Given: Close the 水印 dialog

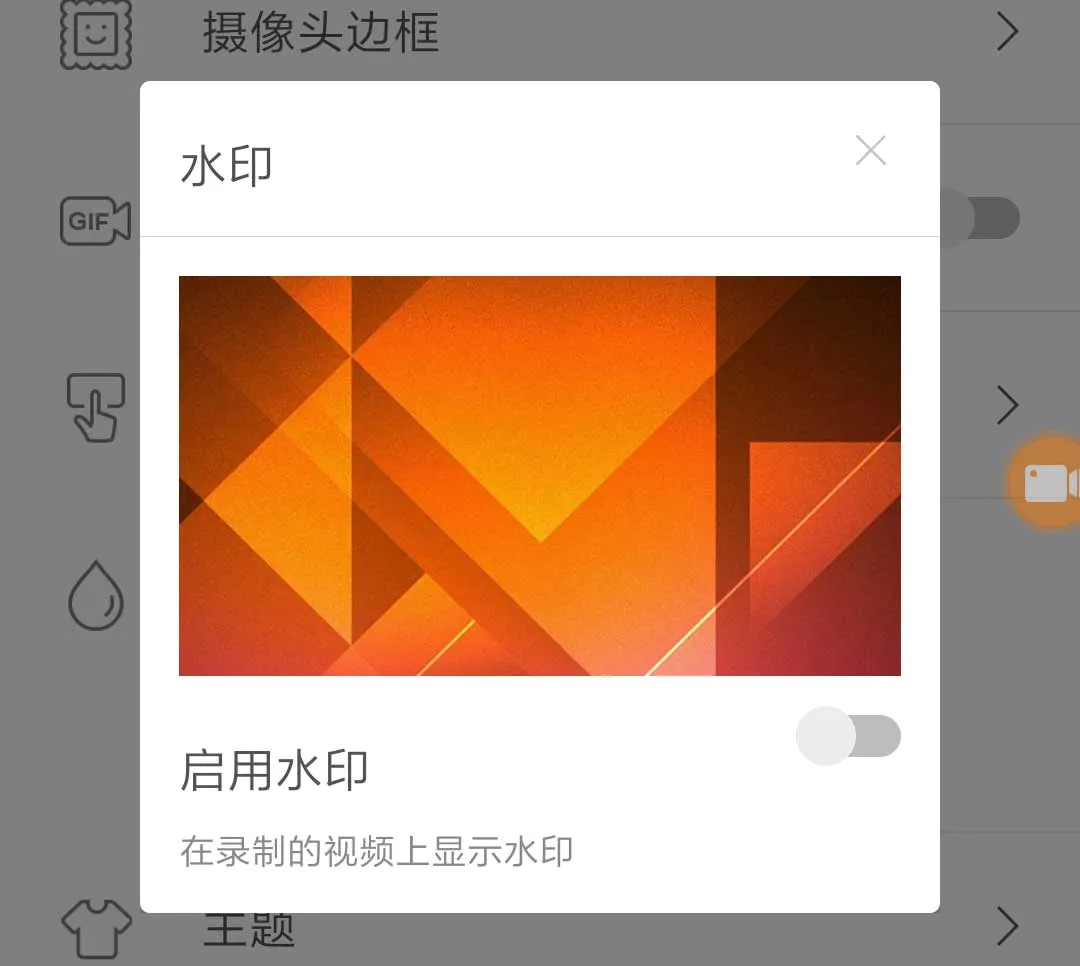Looking at the screenshot, I should click(x=871, y=151).
